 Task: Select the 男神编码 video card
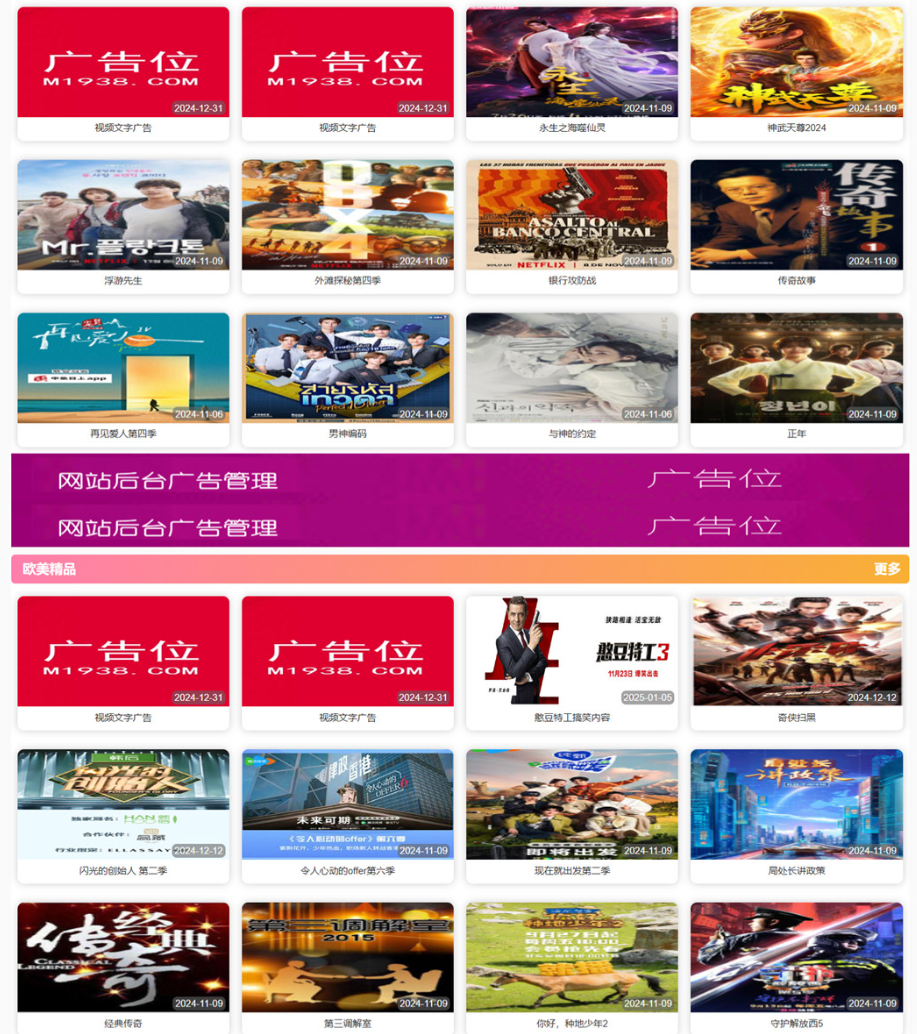(347, 368)
